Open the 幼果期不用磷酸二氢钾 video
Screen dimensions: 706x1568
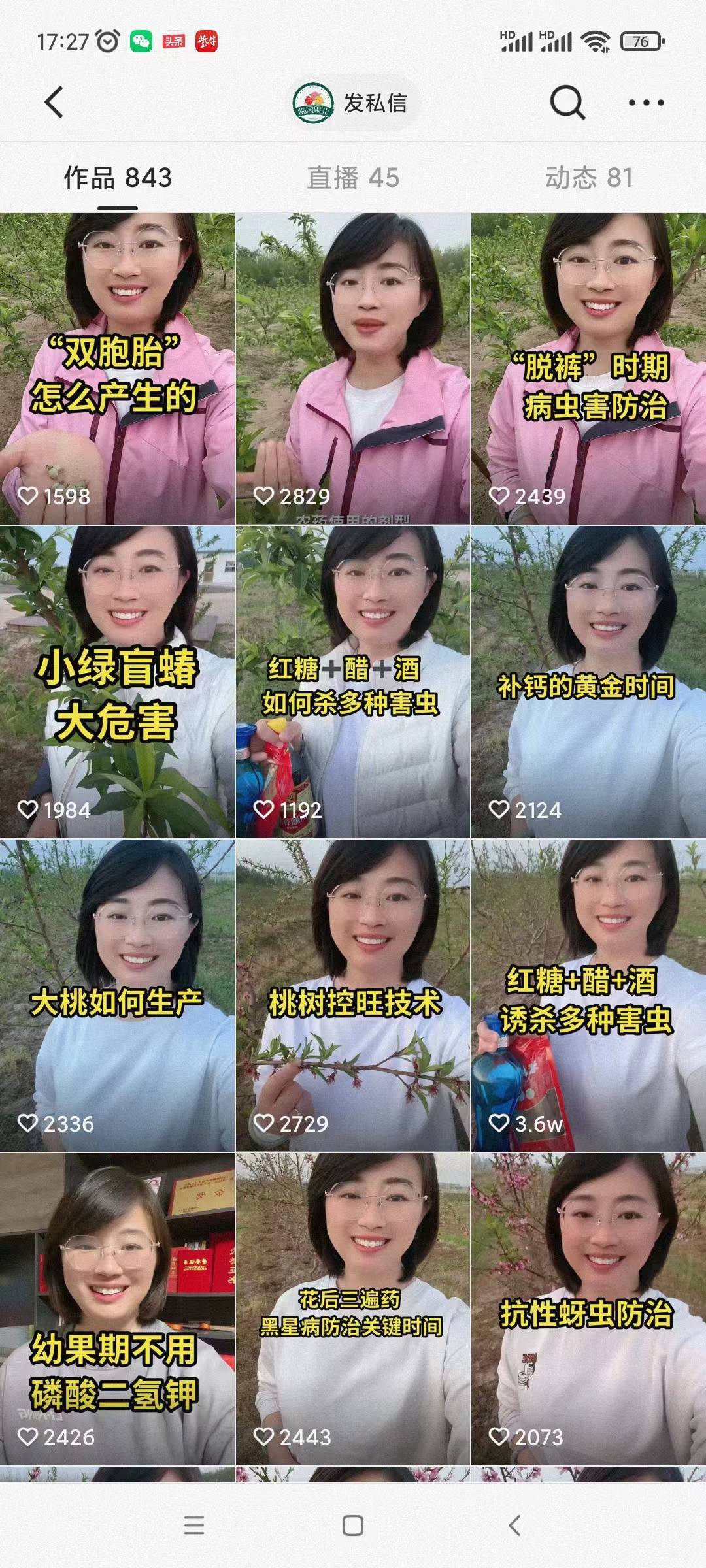pos(117,1309)
